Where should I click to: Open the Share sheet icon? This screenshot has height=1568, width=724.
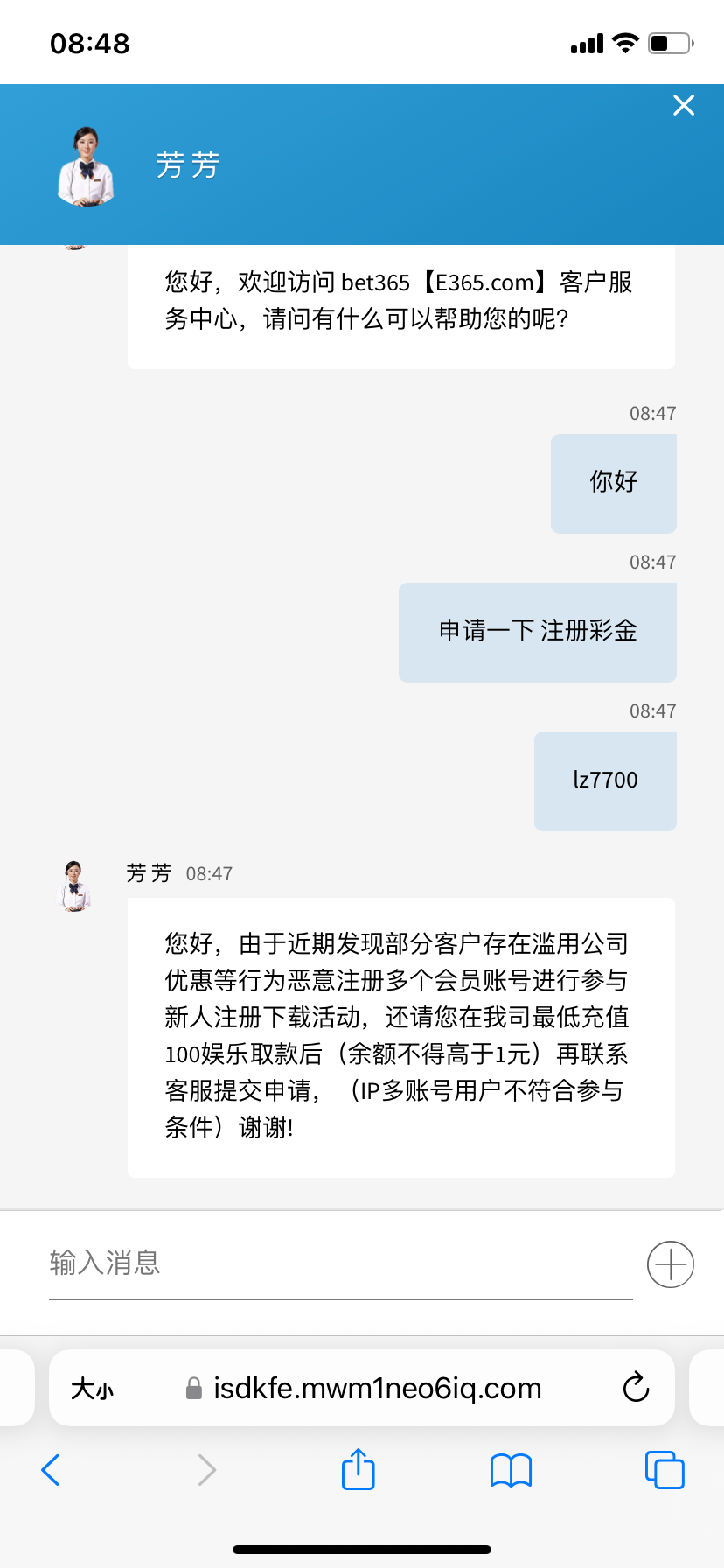pos(358,1470)
